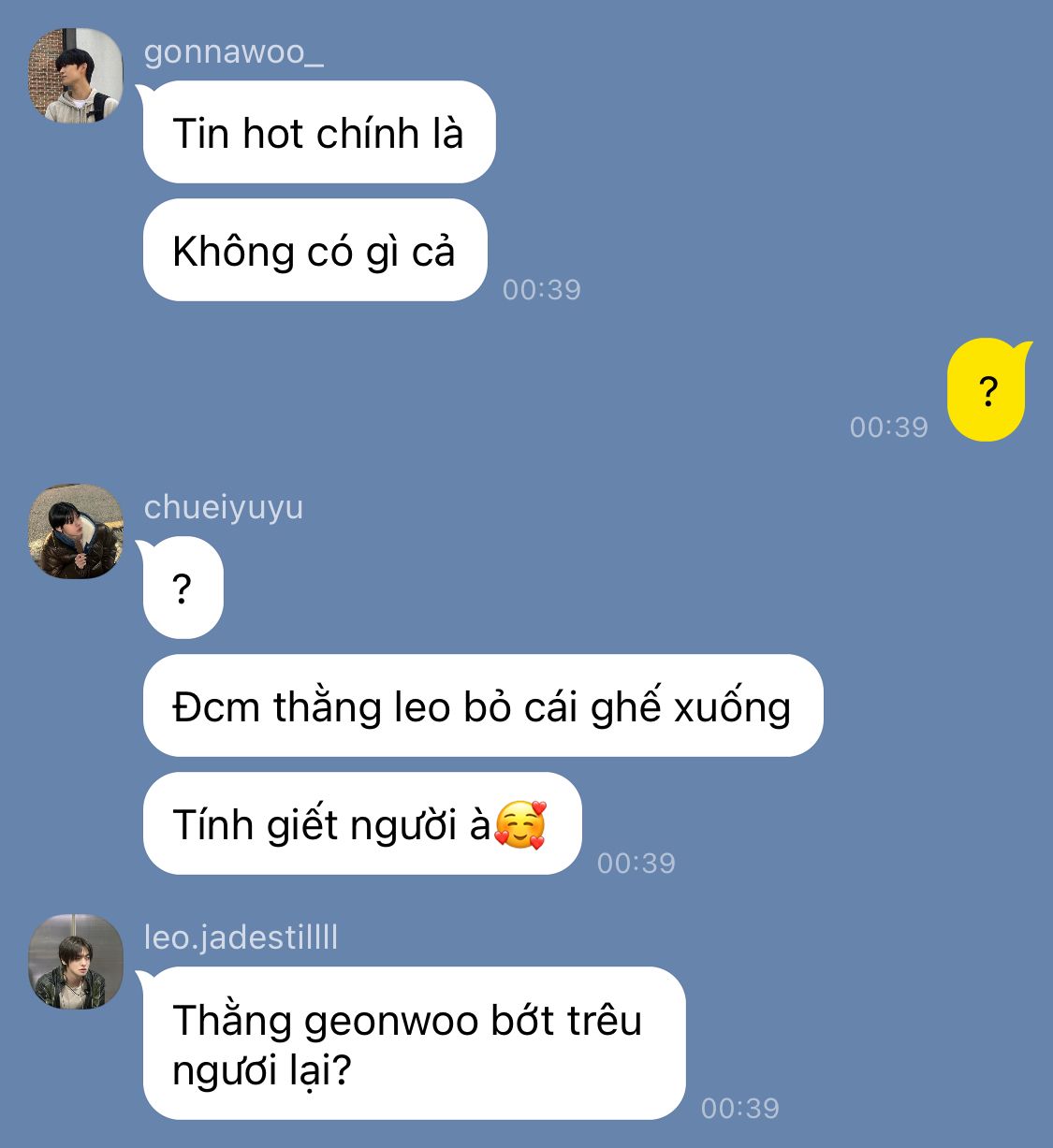Open chueiyuyu's profile picture

point(76,531)
